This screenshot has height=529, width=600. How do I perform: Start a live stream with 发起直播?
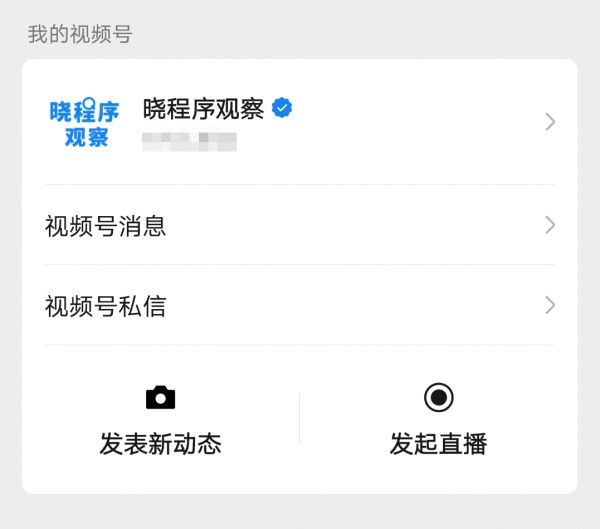coord(438,420)
